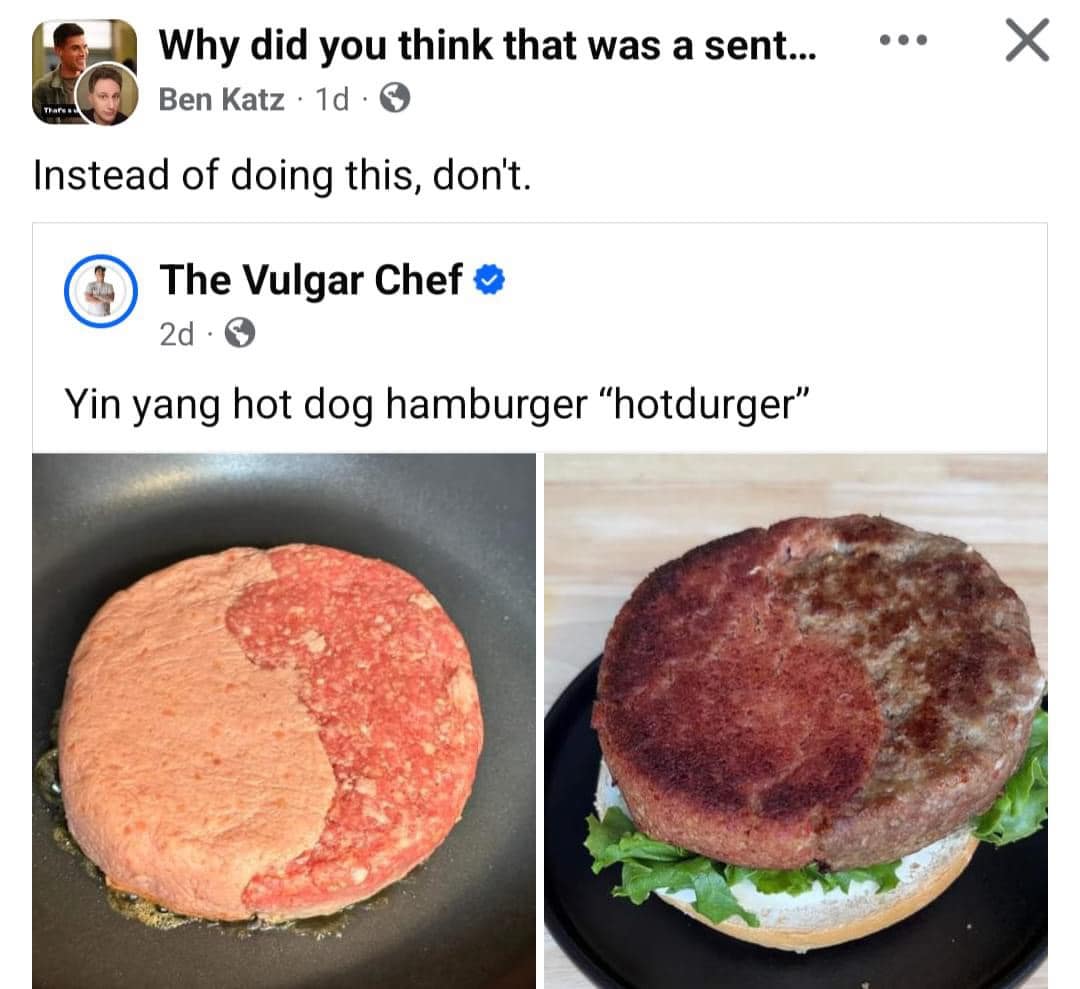Image resolution: width=1080 pixels, height=989 pixels.
Task: Open the post's three-dot options menu
Action: point(903,42)
